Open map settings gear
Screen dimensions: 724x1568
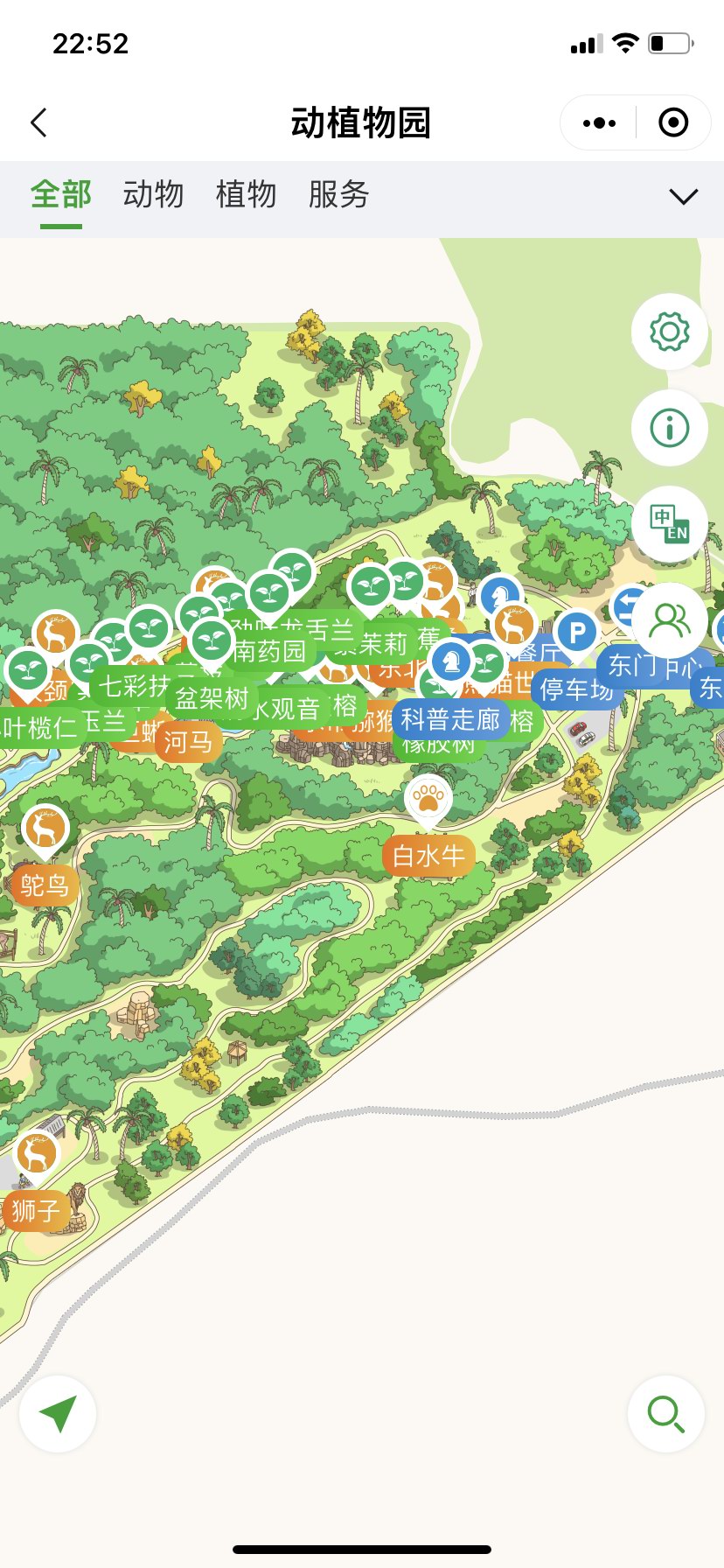click(669, 332)
